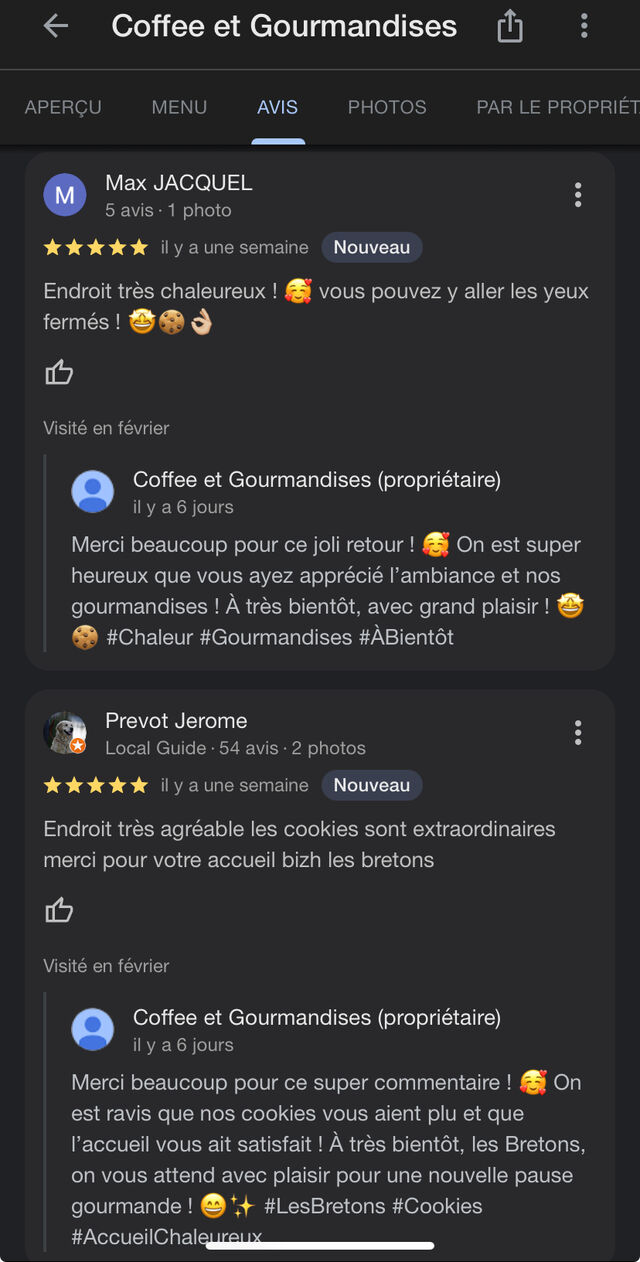Image resolution: width=640 pixels, height=1262 pixels.
Task: Open the Par le propriétaire tab
Action: 556,107
